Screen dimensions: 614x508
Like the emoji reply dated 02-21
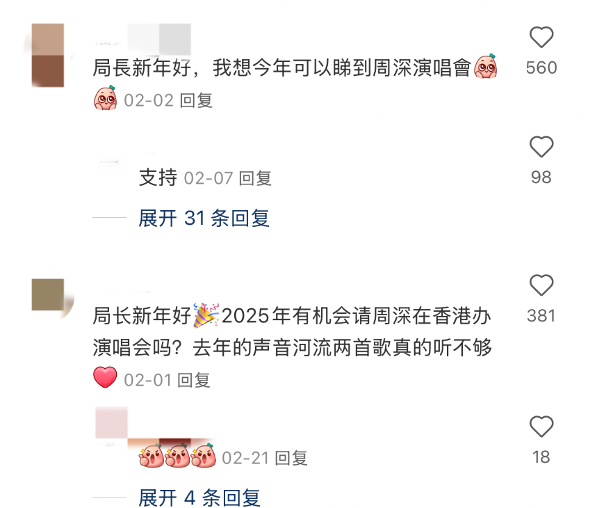pyautogui.click(x=541, y=427)
